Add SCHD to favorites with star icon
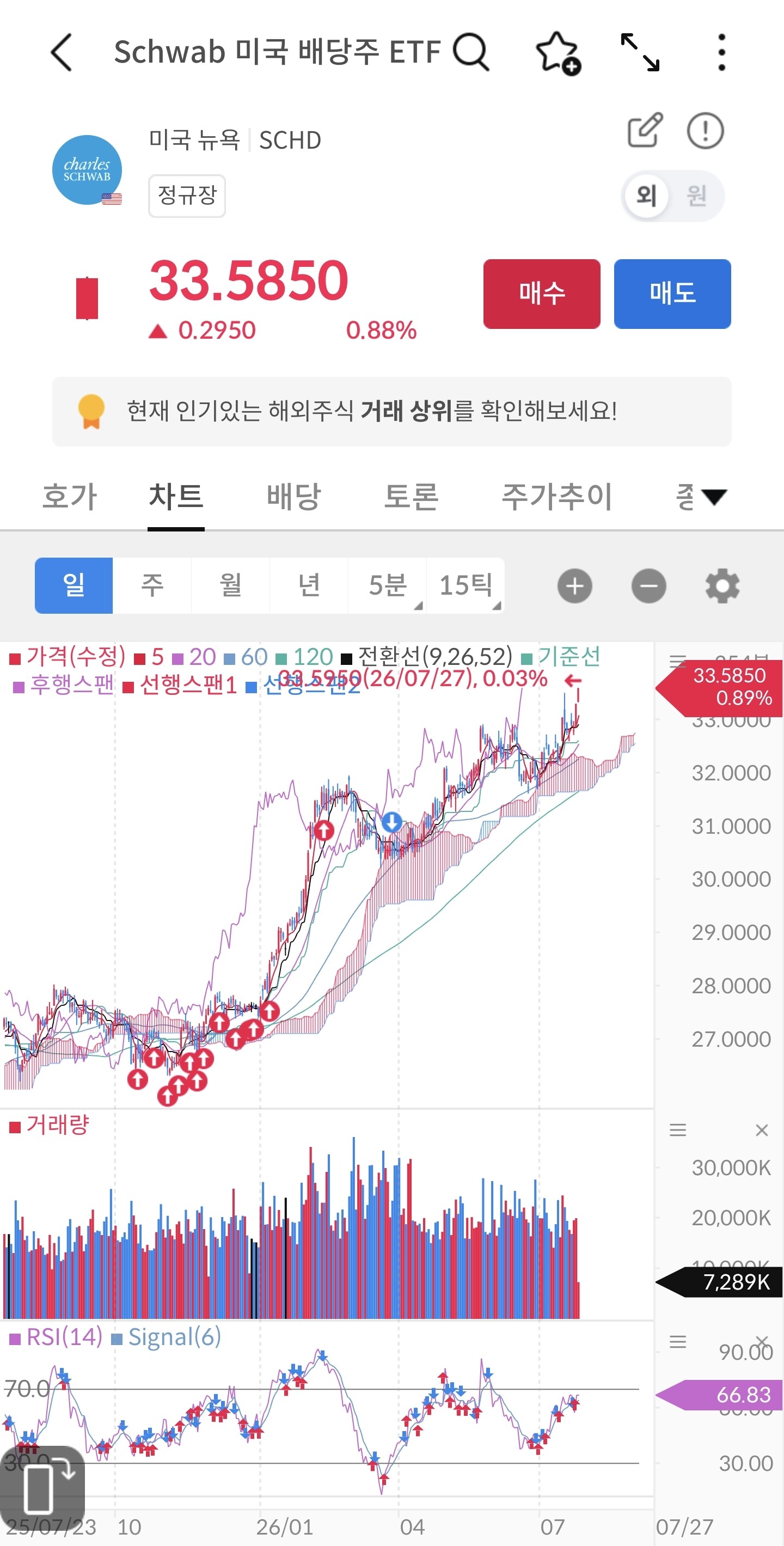Image resolution: width=784 pixels, height=1546 pixels. coord(558,53)
